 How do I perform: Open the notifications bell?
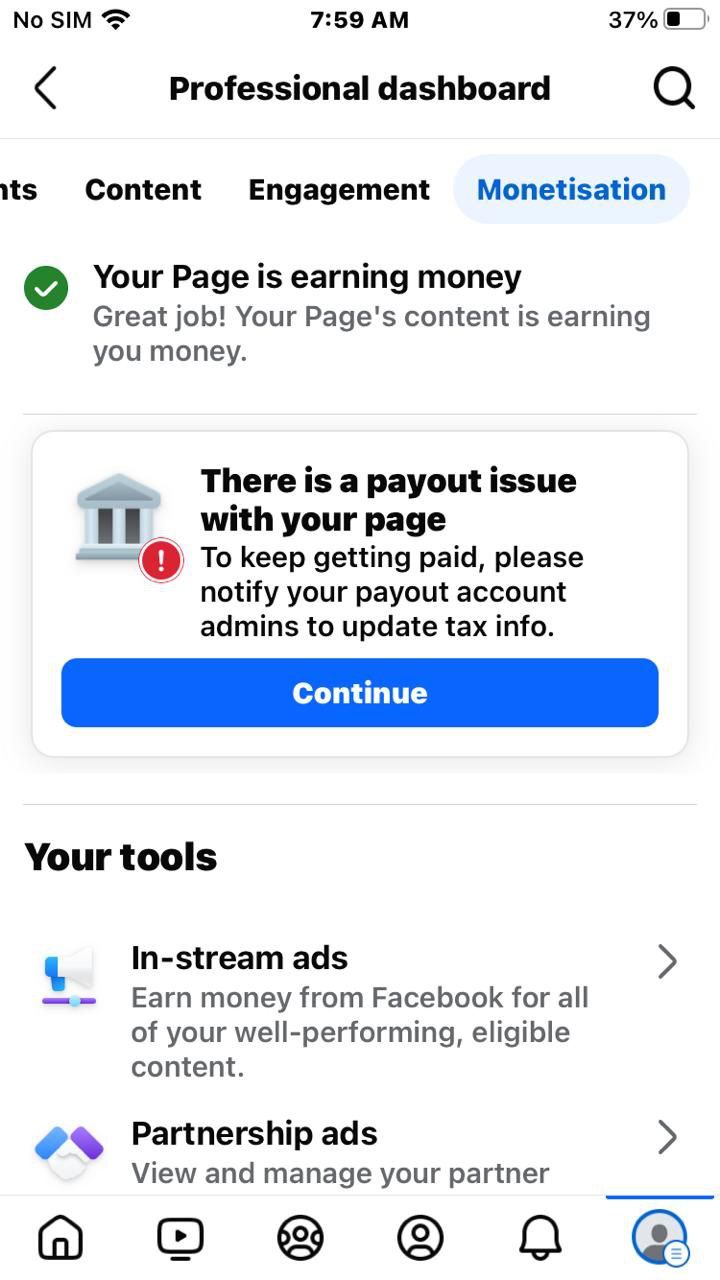[x=540, y=1238]
